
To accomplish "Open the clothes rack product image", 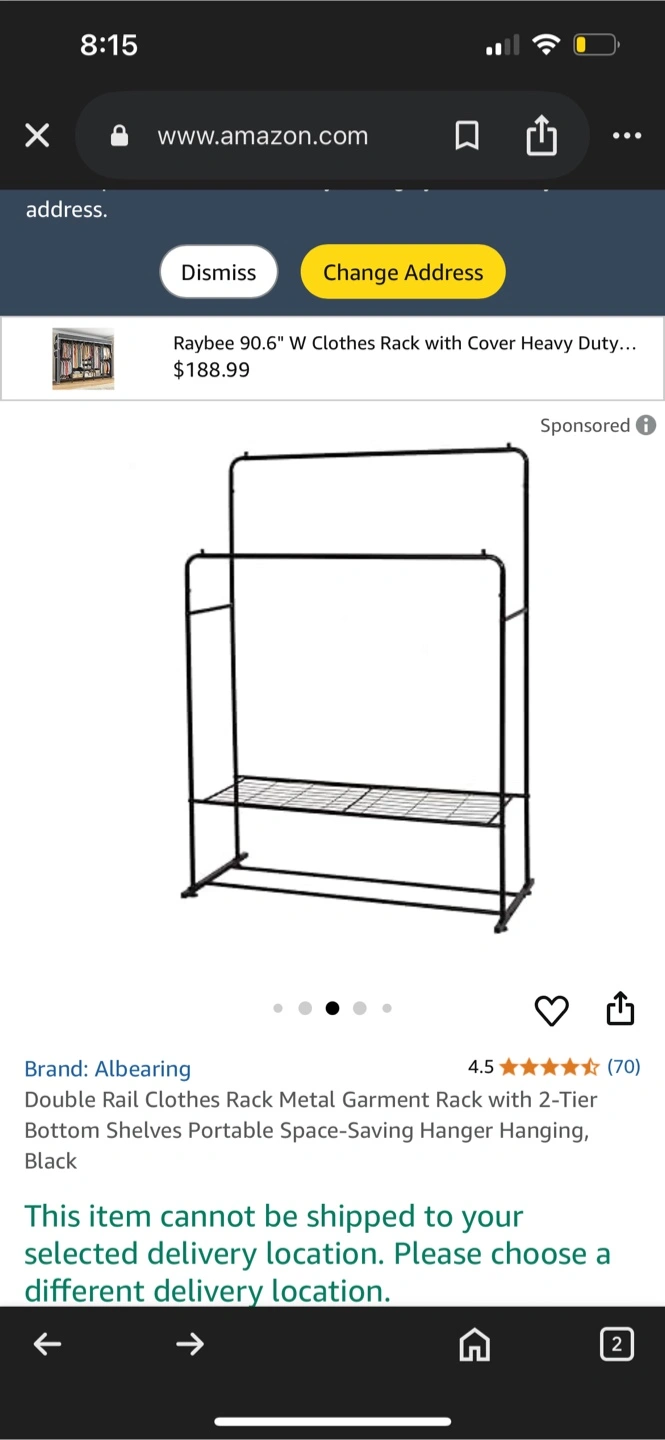I will pyautogui.click(x=357, y=690).
